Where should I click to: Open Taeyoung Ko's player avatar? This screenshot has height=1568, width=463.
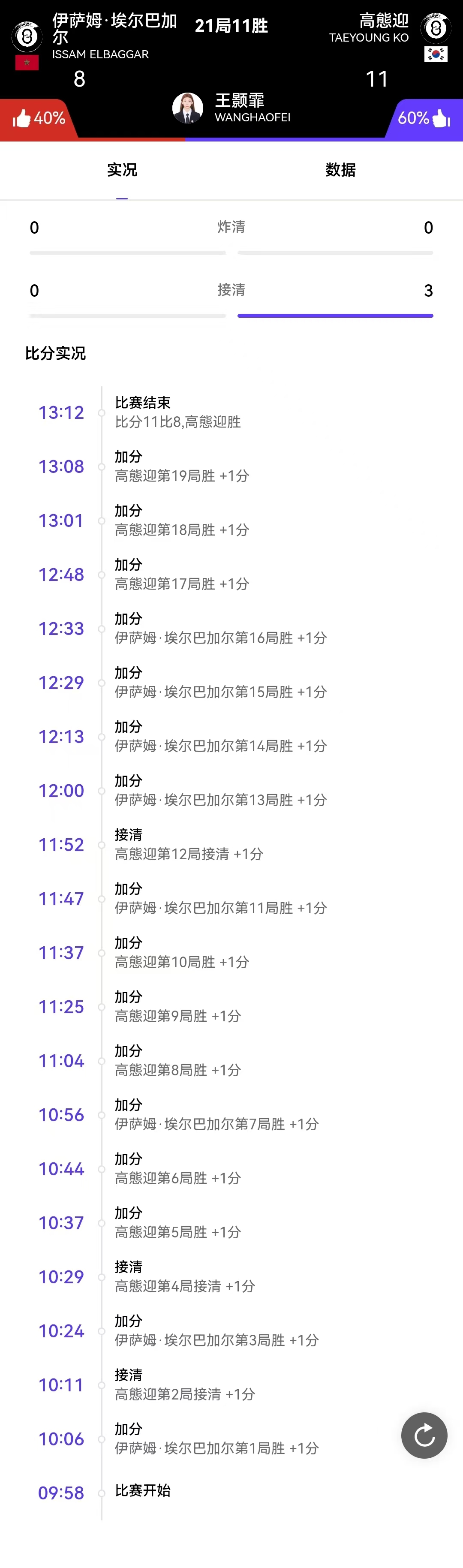436,27
